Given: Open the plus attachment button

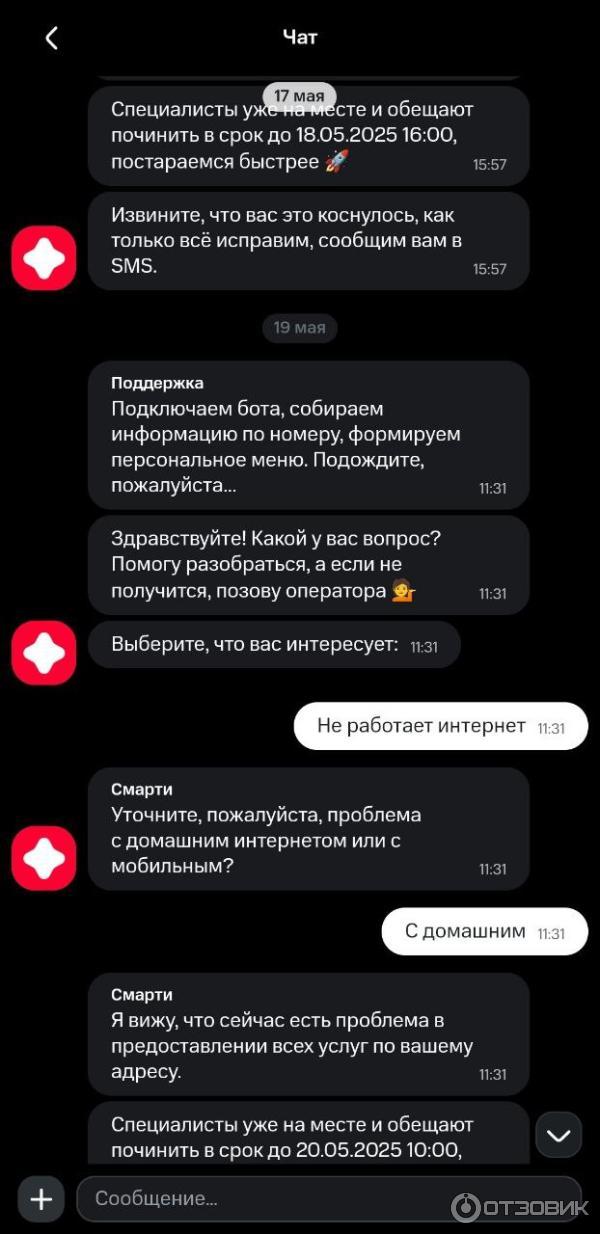Looking at the screenshot, I should (x=41, y=1198).
